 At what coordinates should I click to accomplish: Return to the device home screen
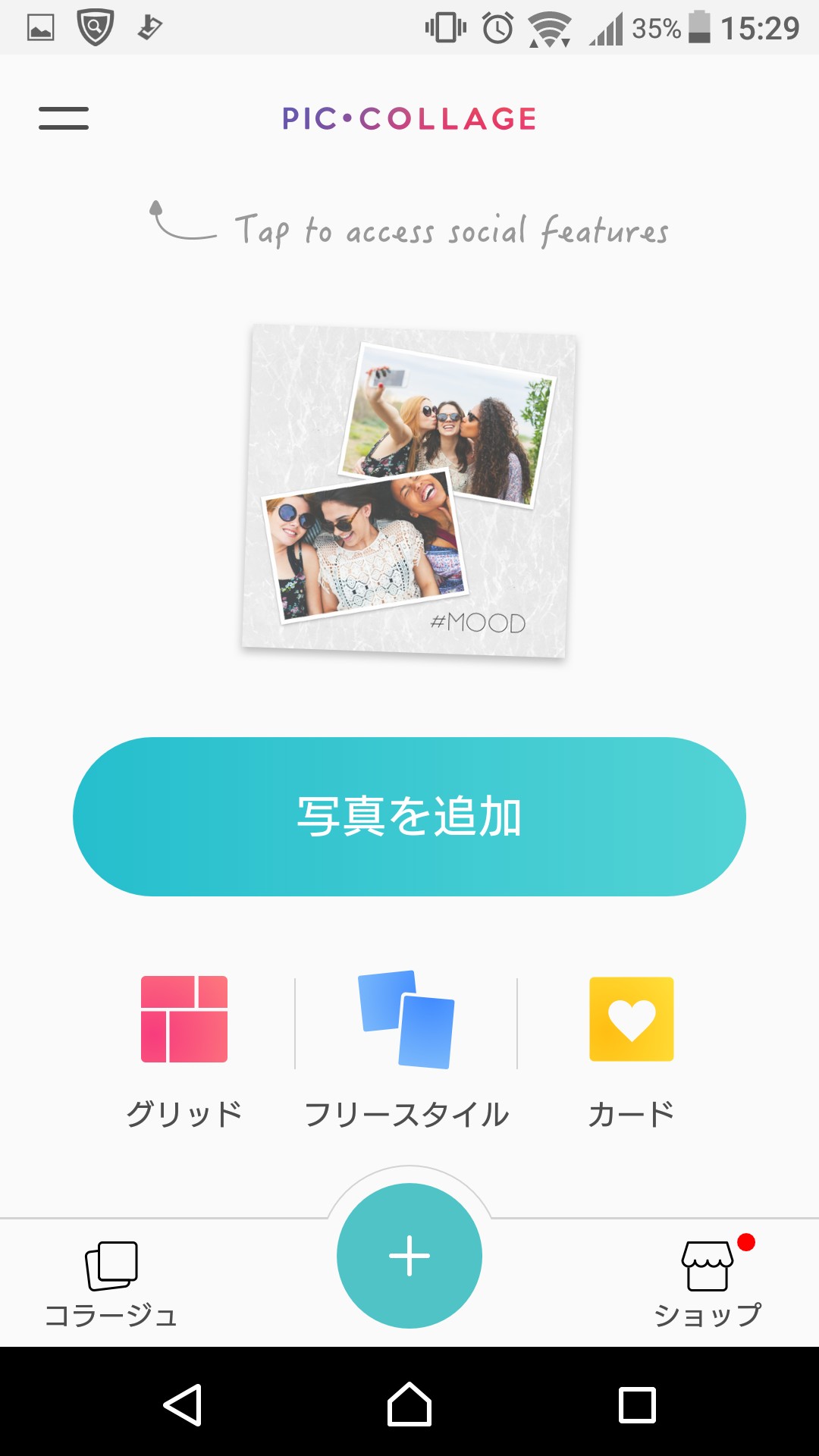[x=409, y=1404]
